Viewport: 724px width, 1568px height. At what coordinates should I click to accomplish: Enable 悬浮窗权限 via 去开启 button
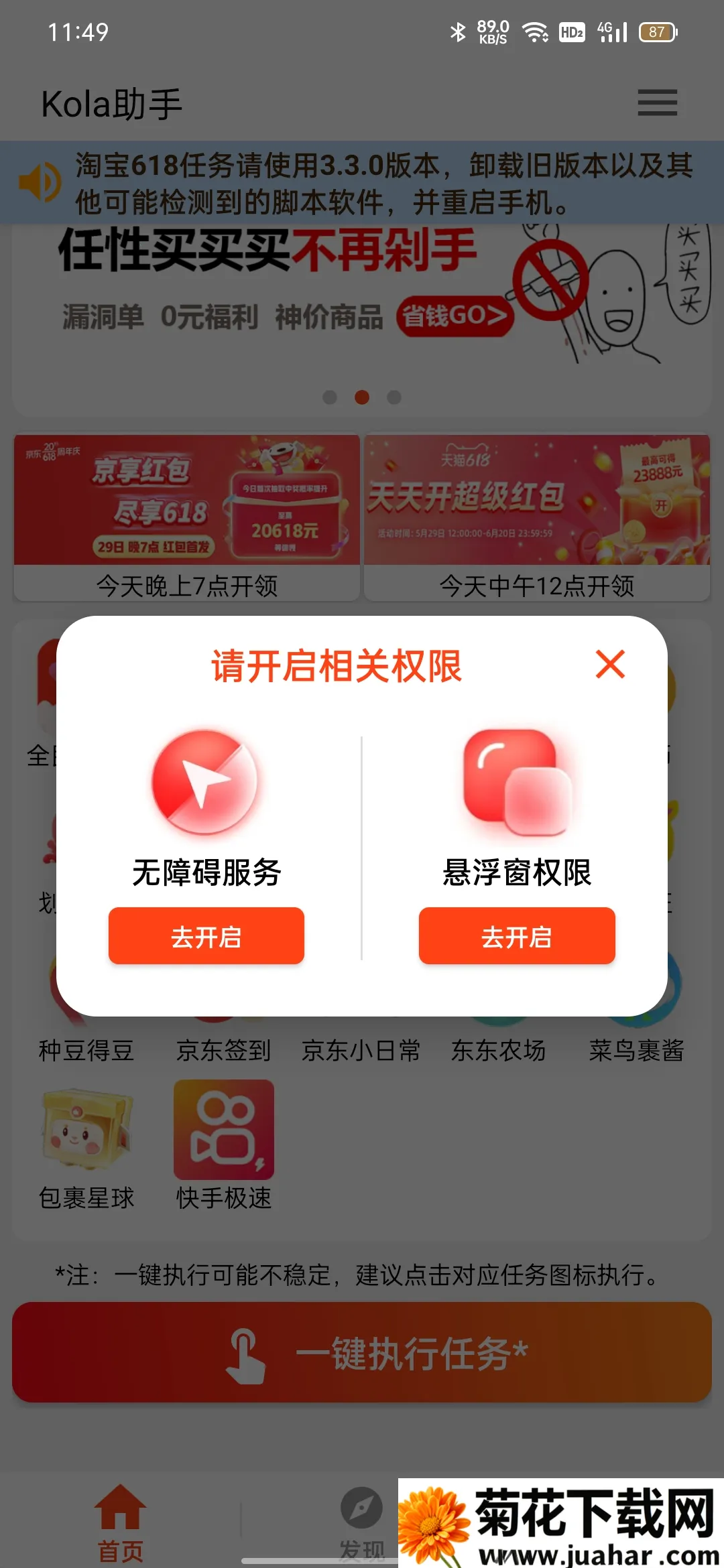[517, 936]
